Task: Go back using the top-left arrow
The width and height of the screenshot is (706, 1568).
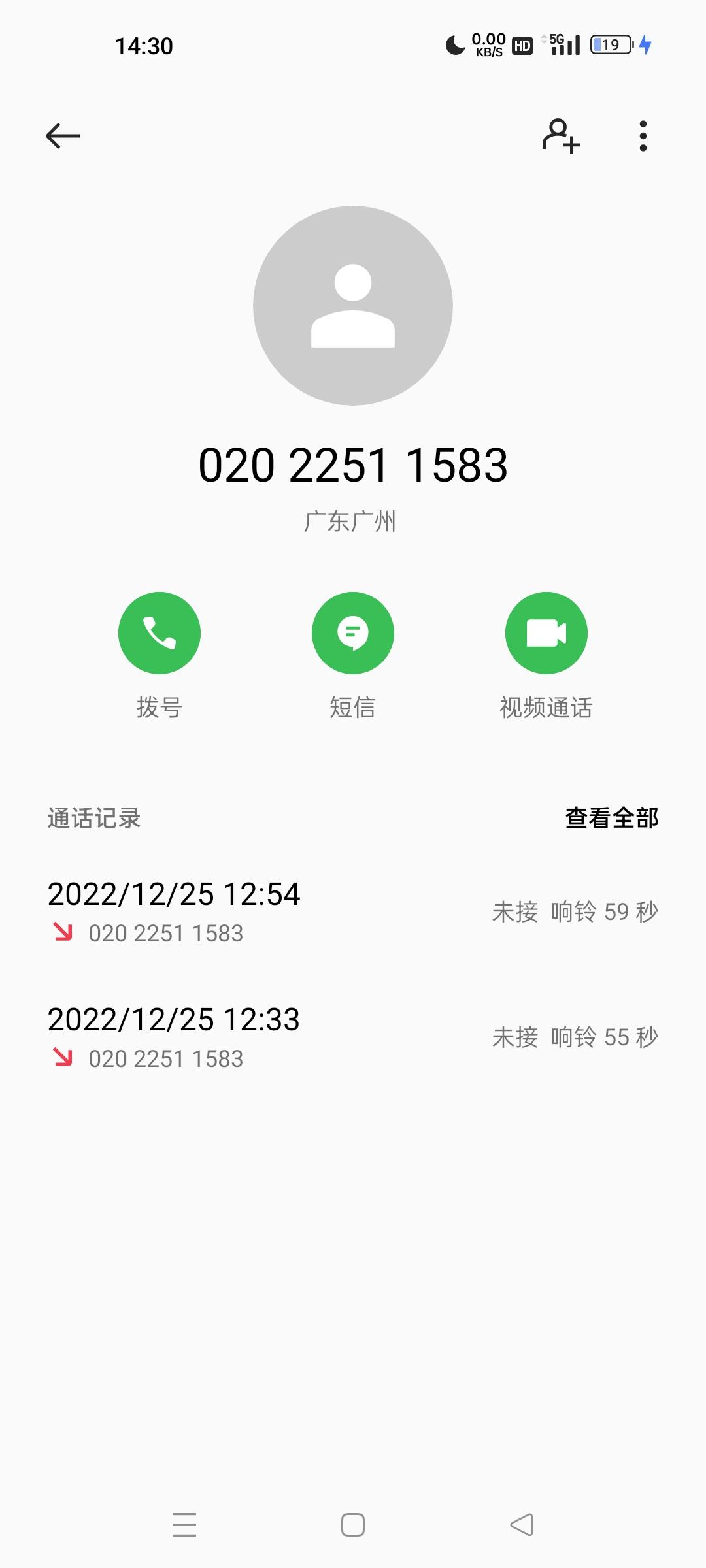Action: tap(63, 136)
